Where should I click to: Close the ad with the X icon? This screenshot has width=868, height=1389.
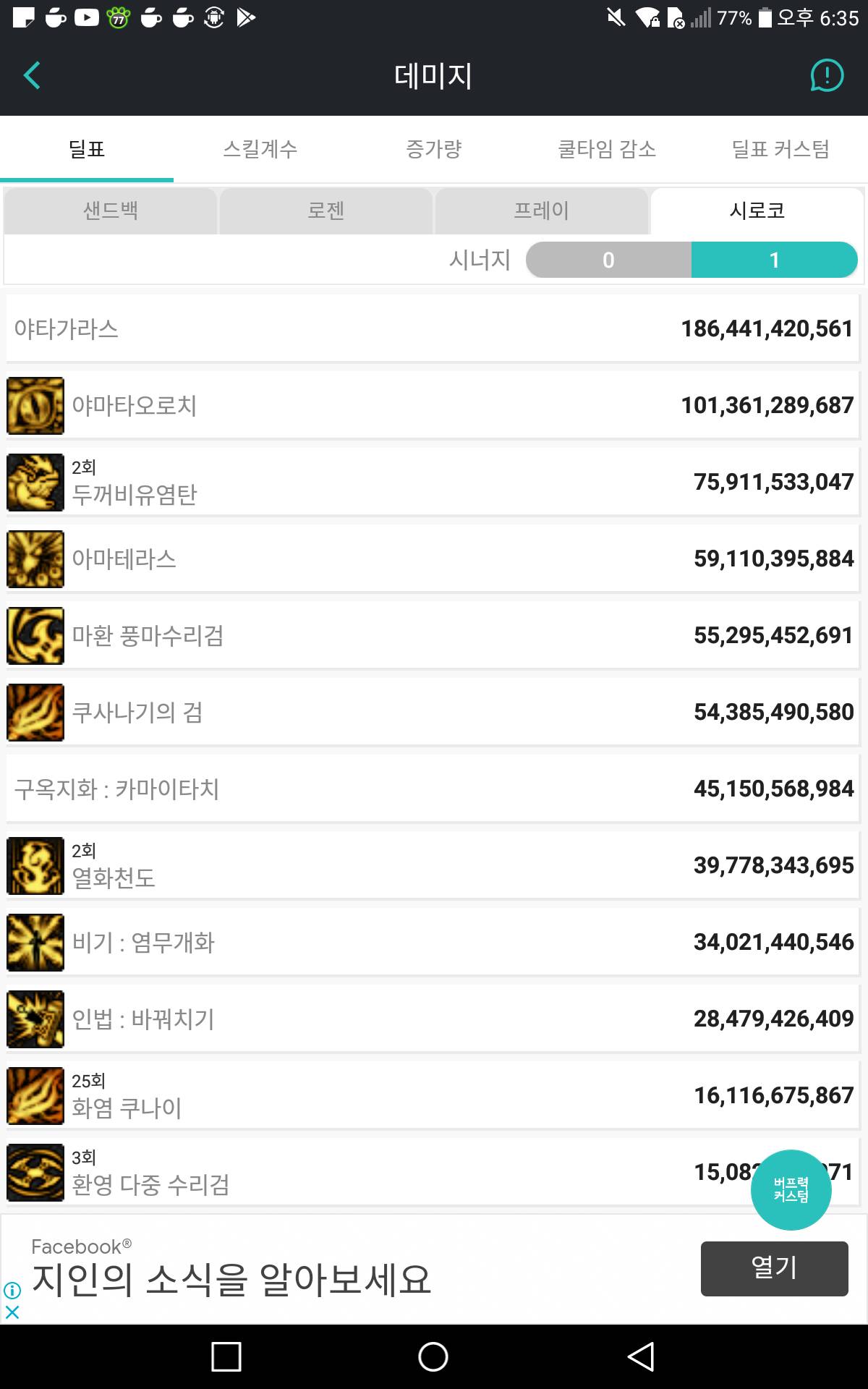[x=12, y=1312]
